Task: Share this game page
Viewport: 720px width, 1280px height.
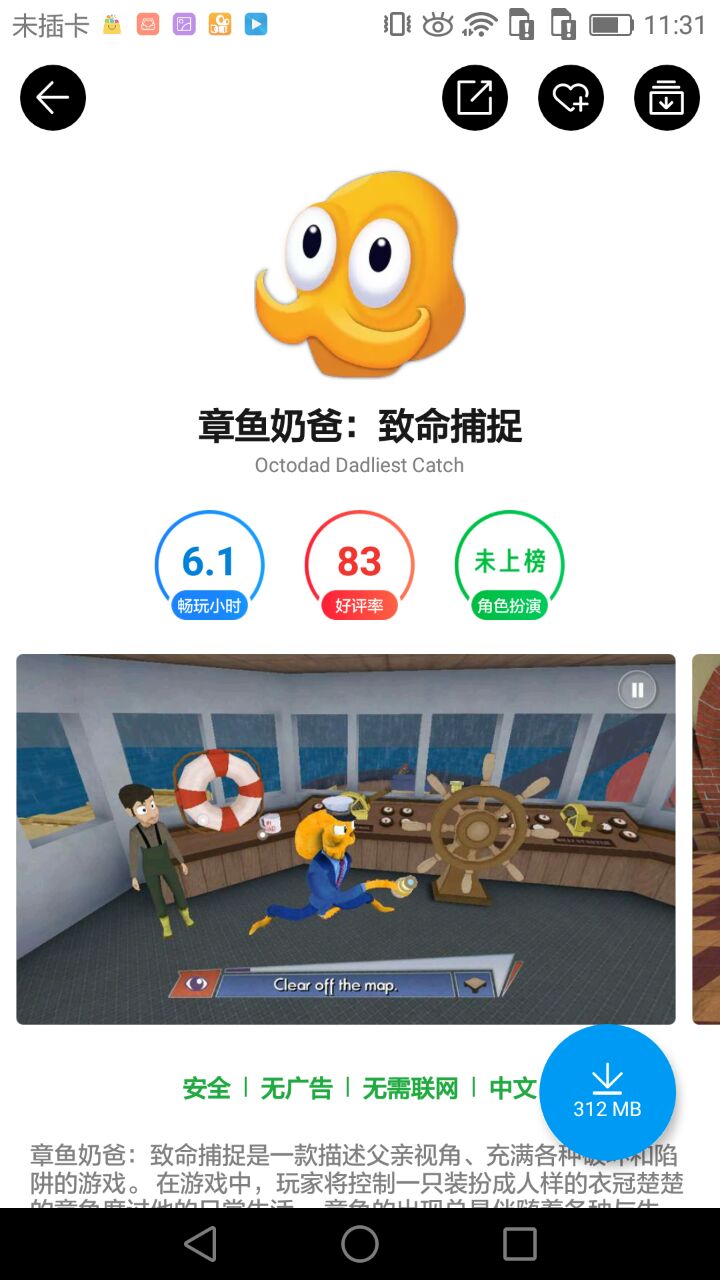Action: [475, 98]
